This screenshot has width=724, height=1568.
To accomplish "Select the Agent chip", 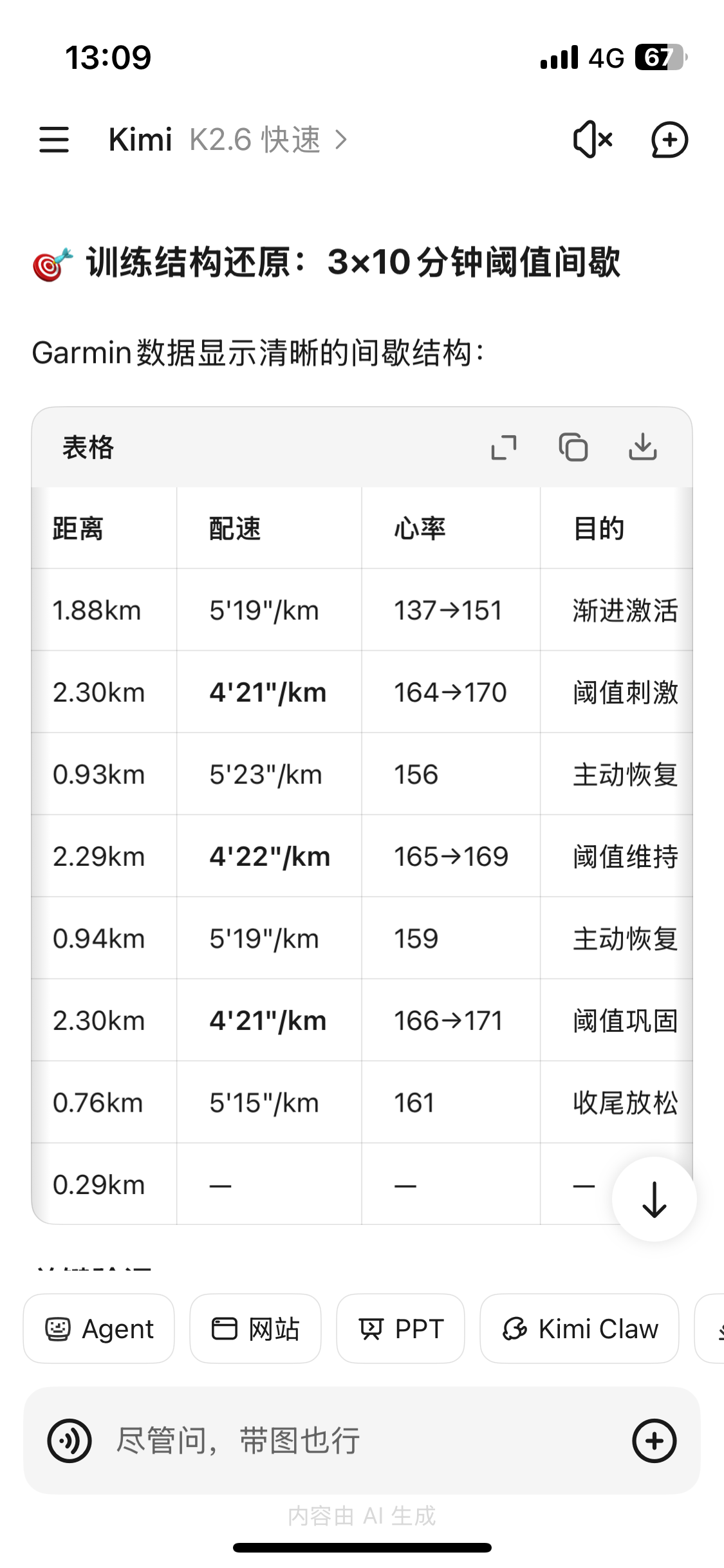I will pyautogui.click(x=99, y=1329).
